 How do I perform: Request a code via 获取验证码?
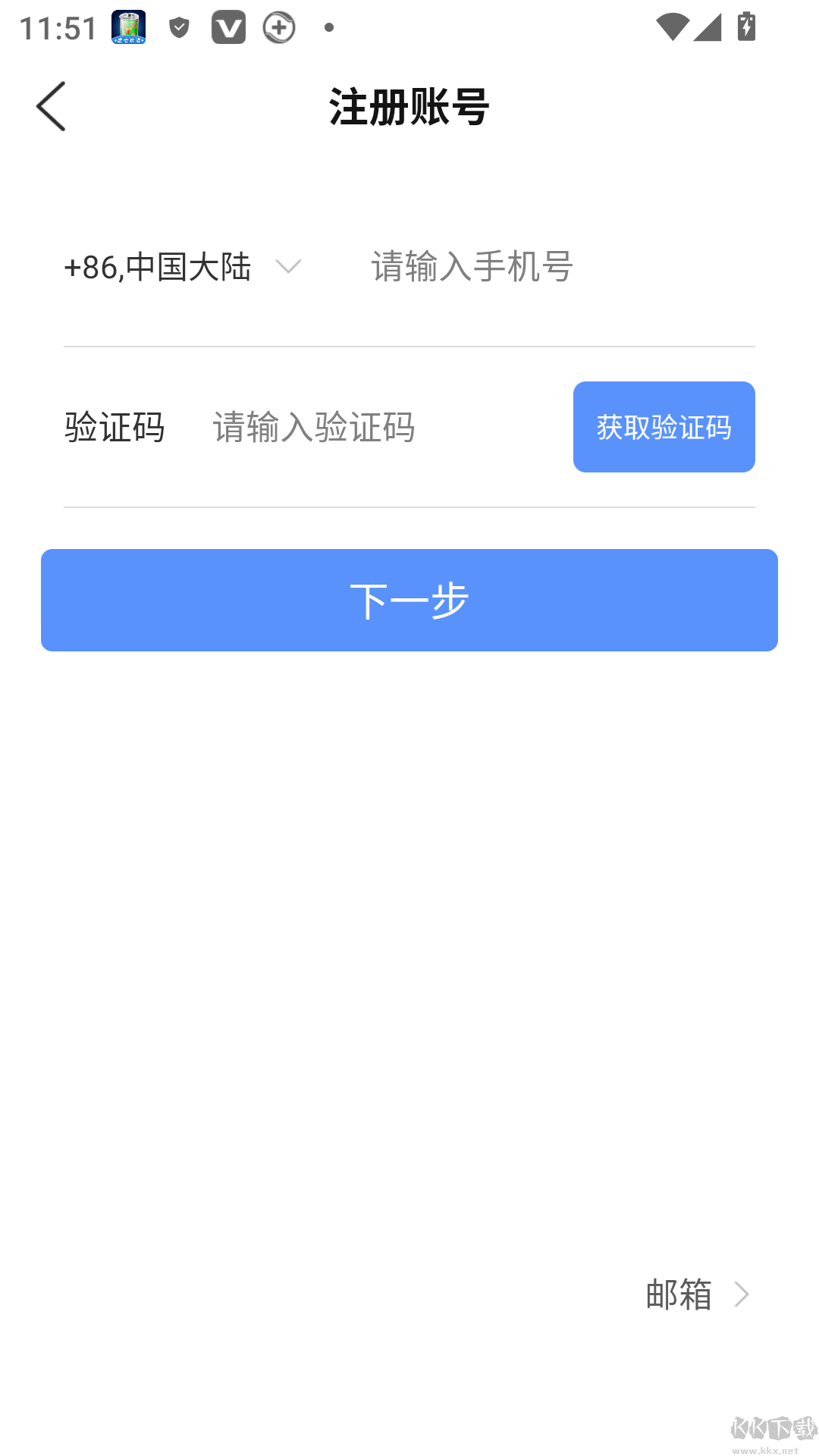click(664, 426)
